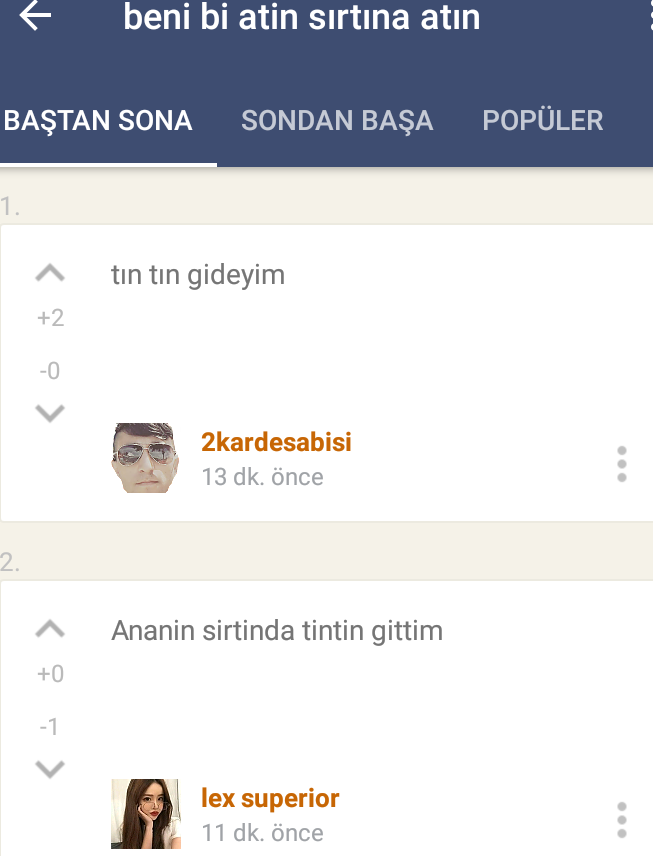653x856 pixels.
Task: Downvote lex superior's entry
Action: (x=50, y=768)
